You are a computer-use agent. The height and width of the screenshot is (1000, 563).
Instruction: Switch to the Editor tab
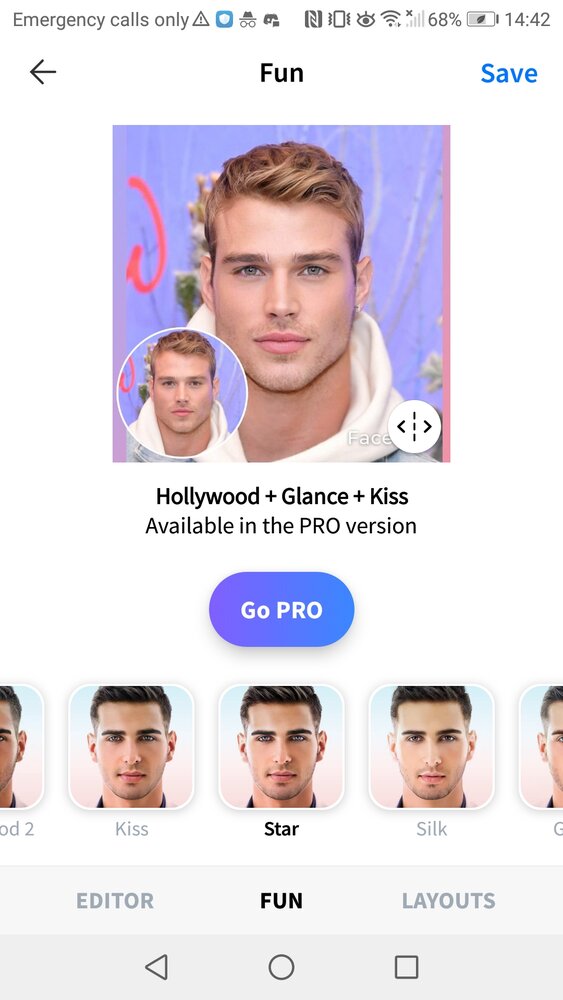tap(115, 901)
